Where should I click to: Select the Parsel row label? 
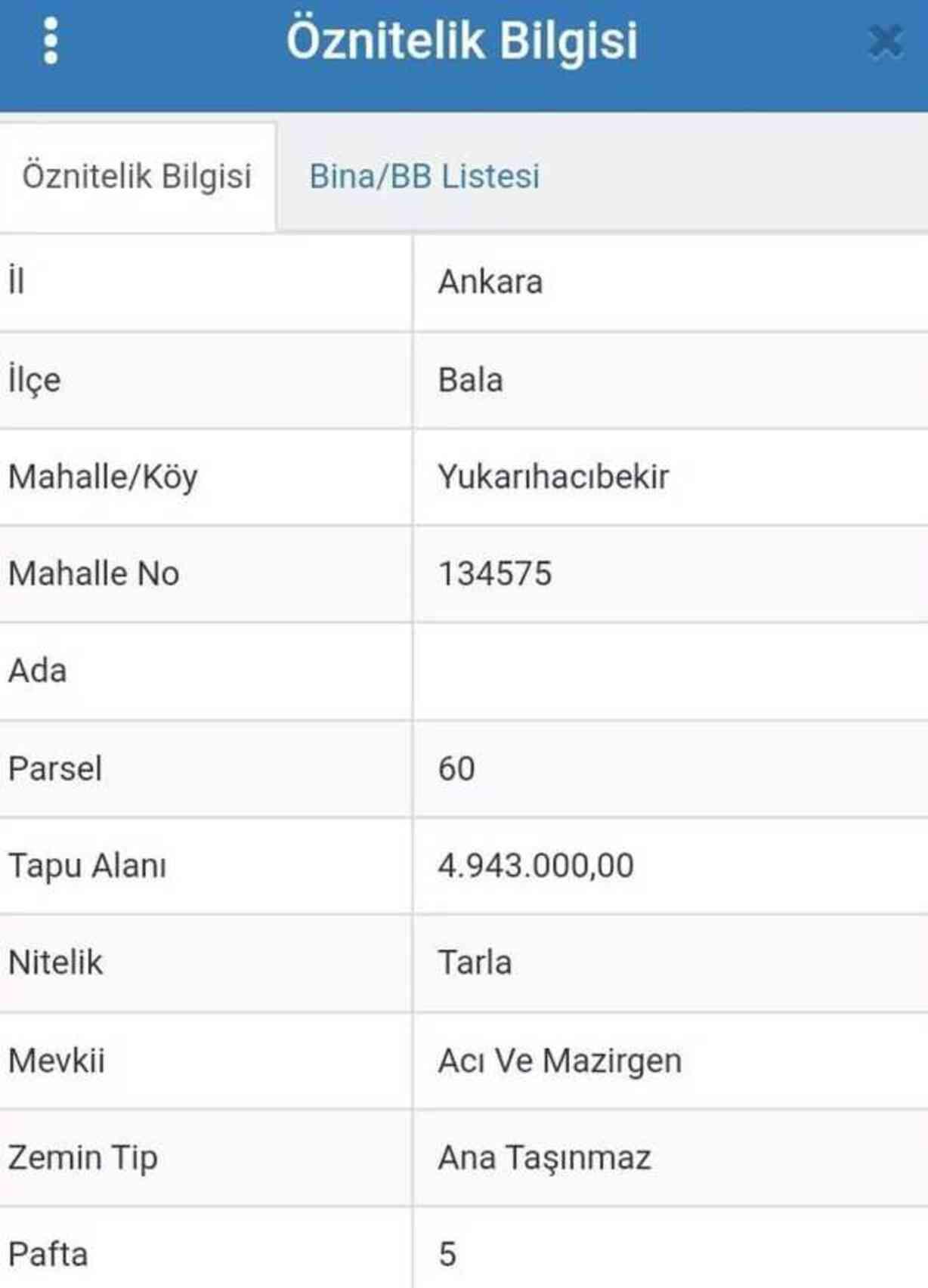pos(55,768)
